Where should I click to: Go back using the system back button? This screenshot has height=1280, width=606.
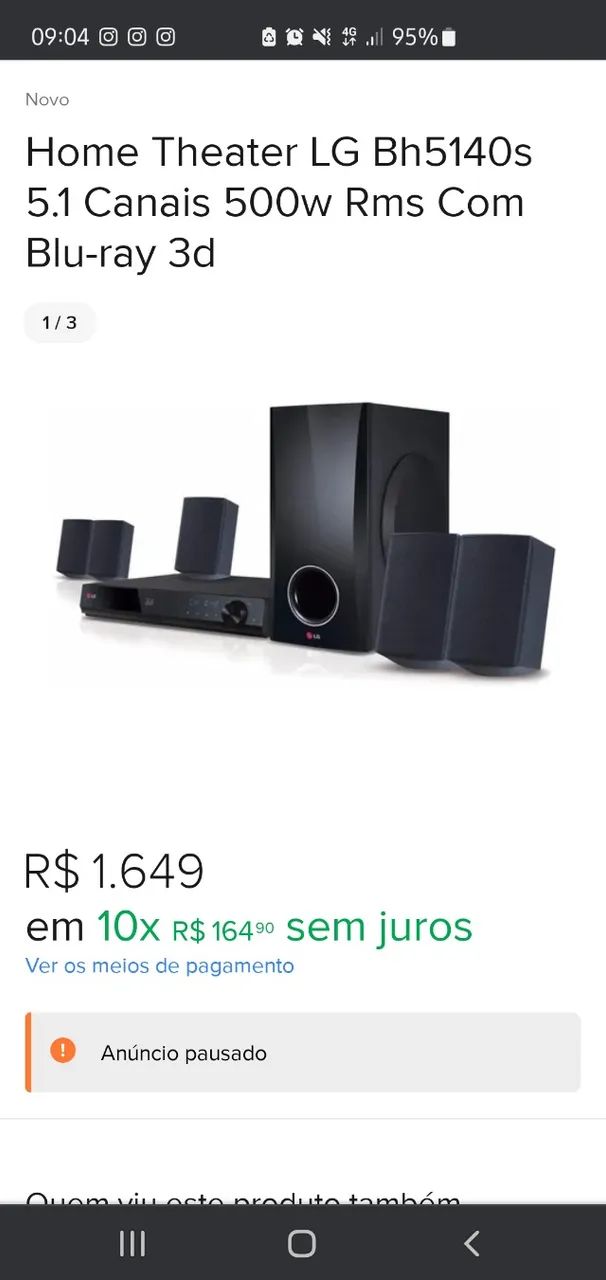(x=472, y=1243)
